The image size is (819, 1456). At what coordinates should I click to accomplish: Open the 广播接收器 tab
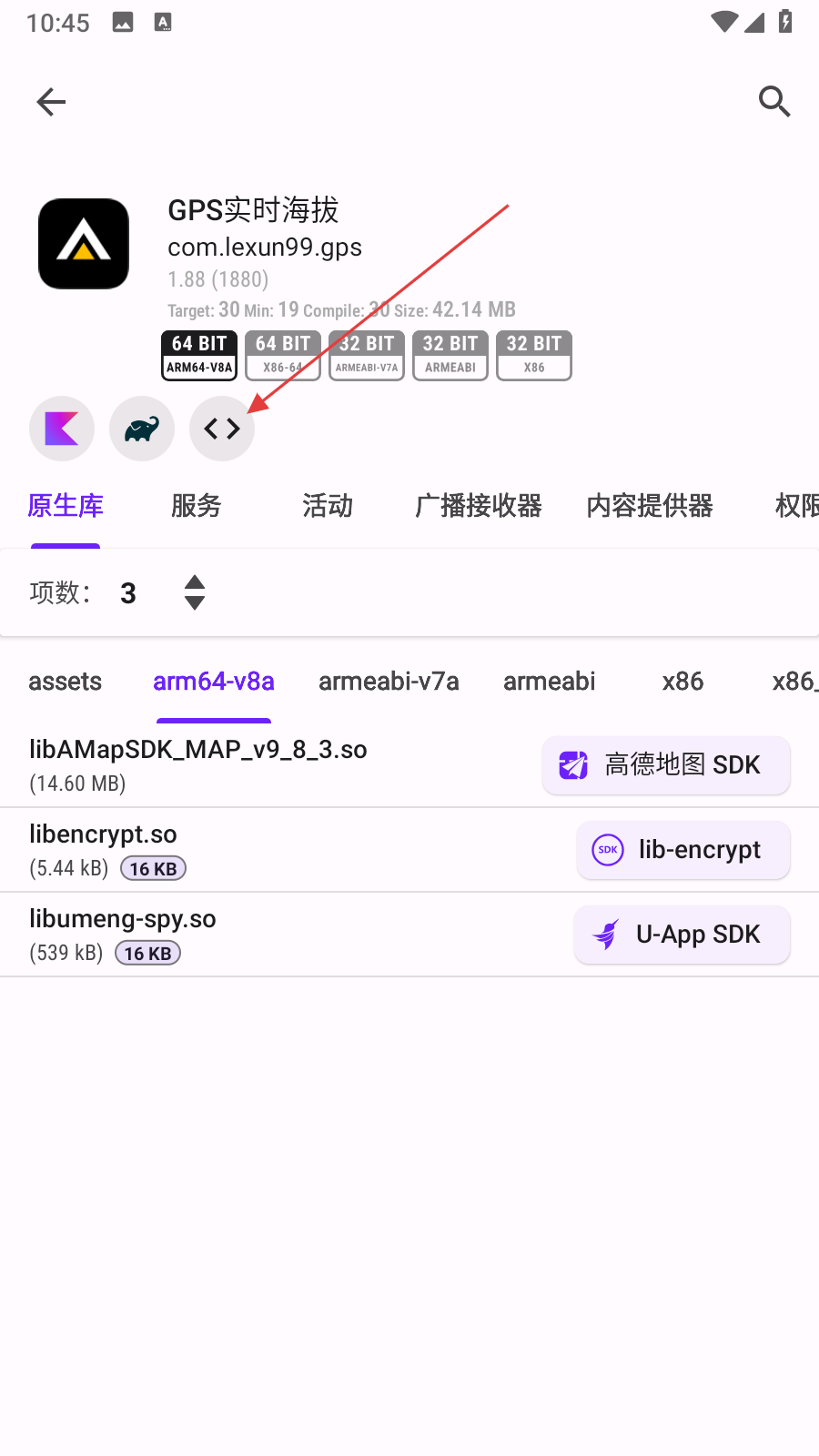click(x=478, y=505)
